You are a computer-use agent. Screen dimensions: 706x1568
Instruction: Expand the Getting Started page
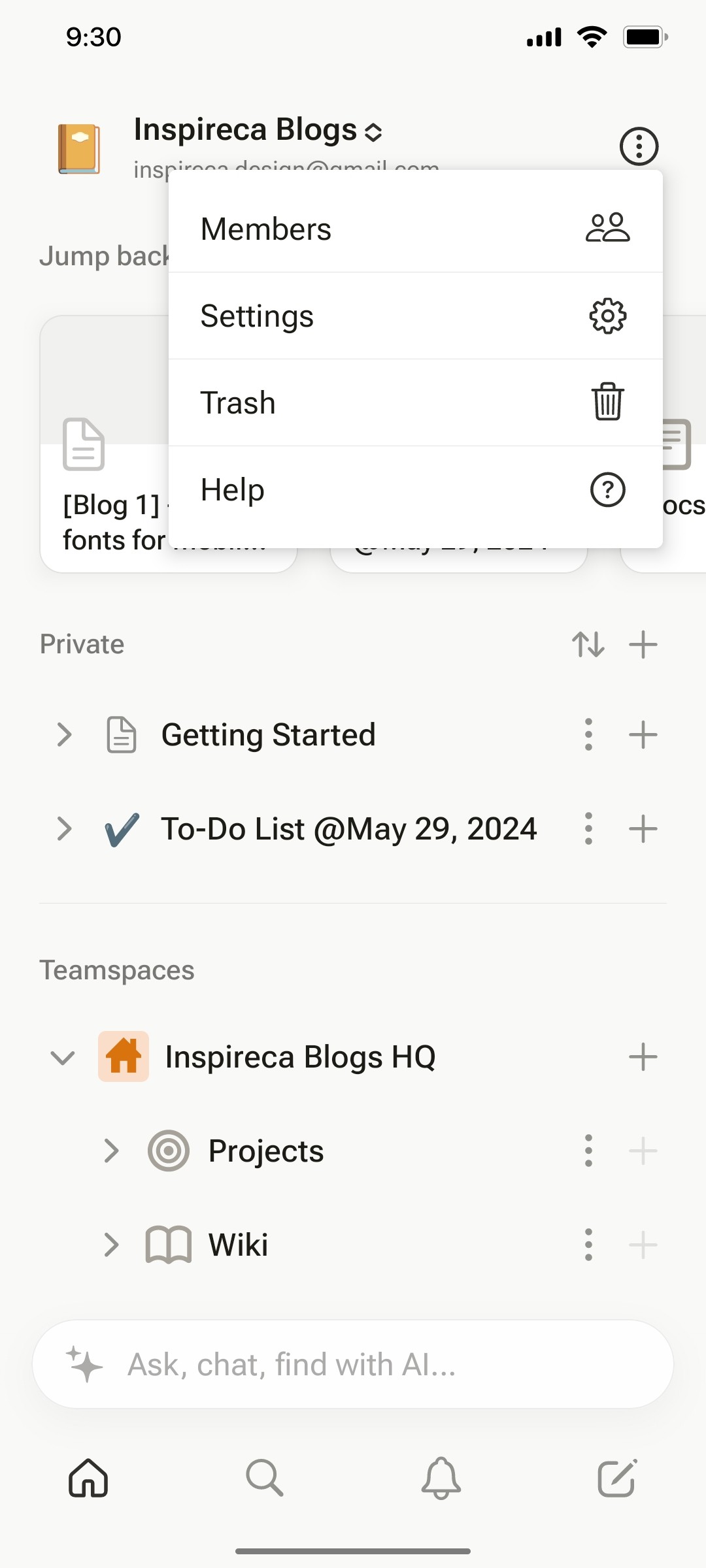tap(65, 734)
